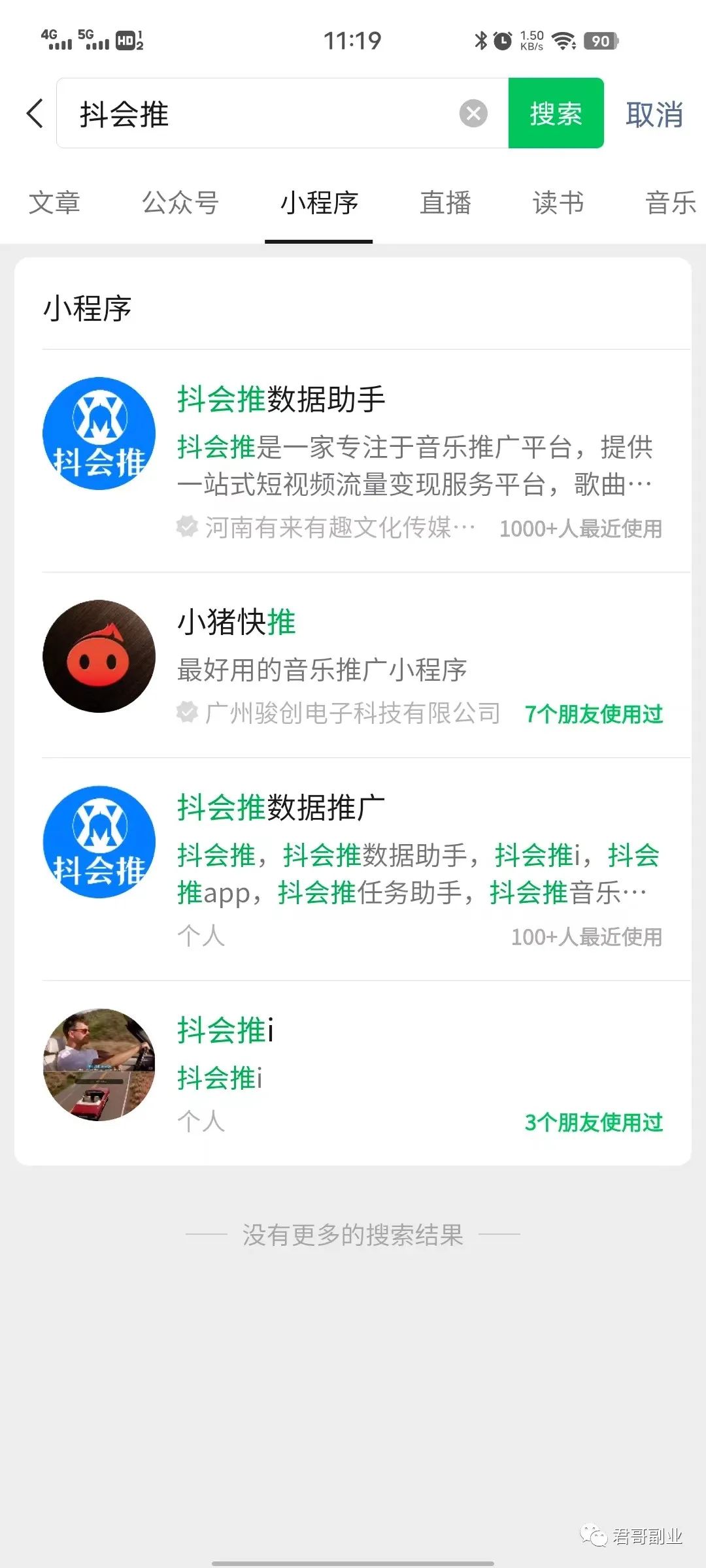706x1568 pixels.
Task: Open the 抖会推i mini program result
Action: coord(353,1073)
